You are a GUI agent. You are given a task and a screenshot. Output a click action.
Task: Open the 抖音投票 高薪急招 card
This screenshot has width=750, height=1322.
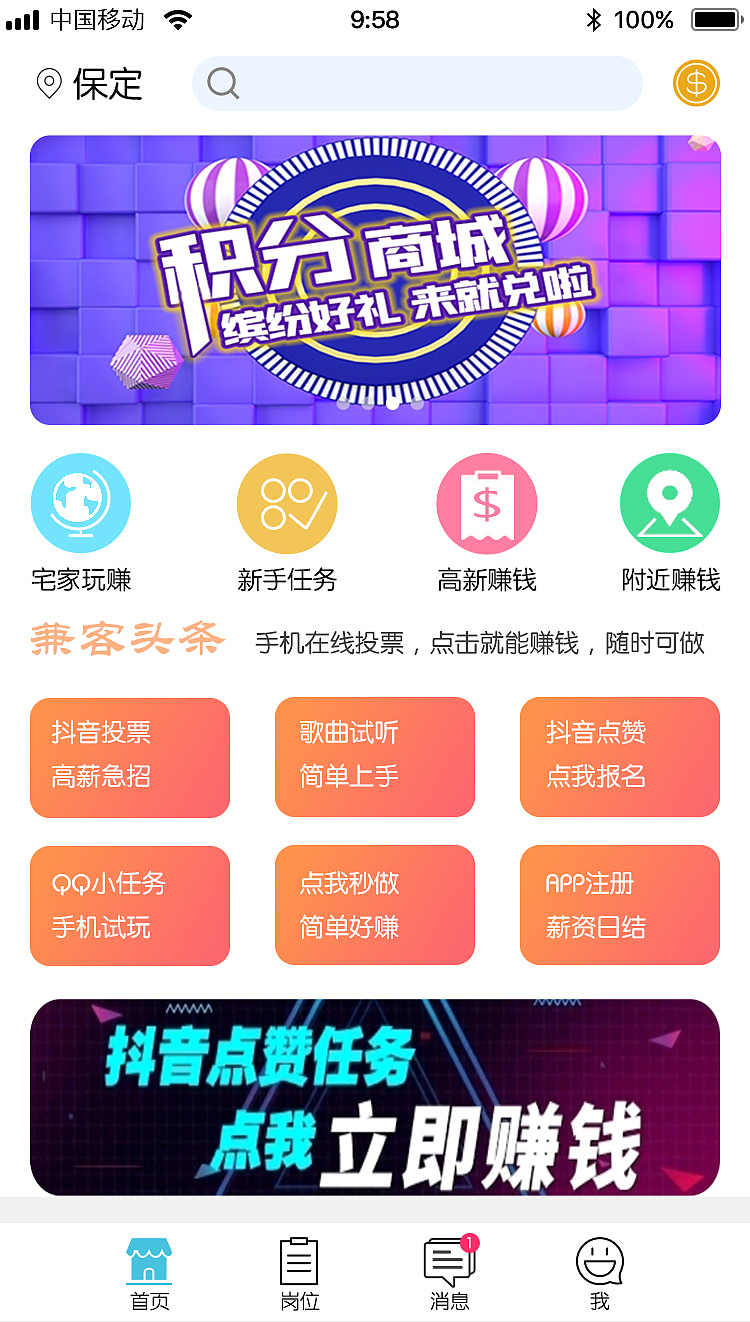(130, 757)
